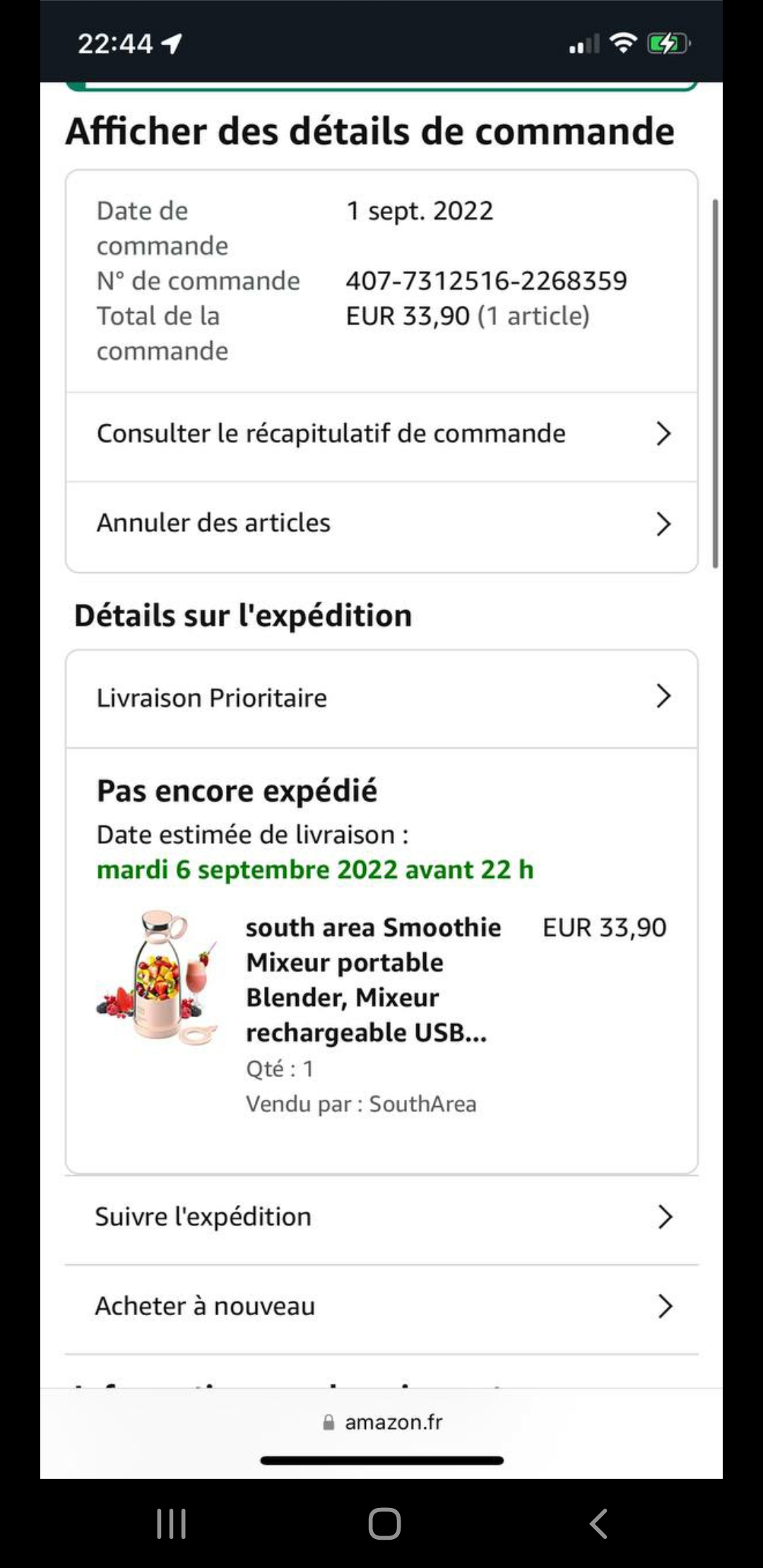Open Consulter le récapitulatif de commande
The width and height of the screenshot is (763, 1568).
click(x=381, y=434)
